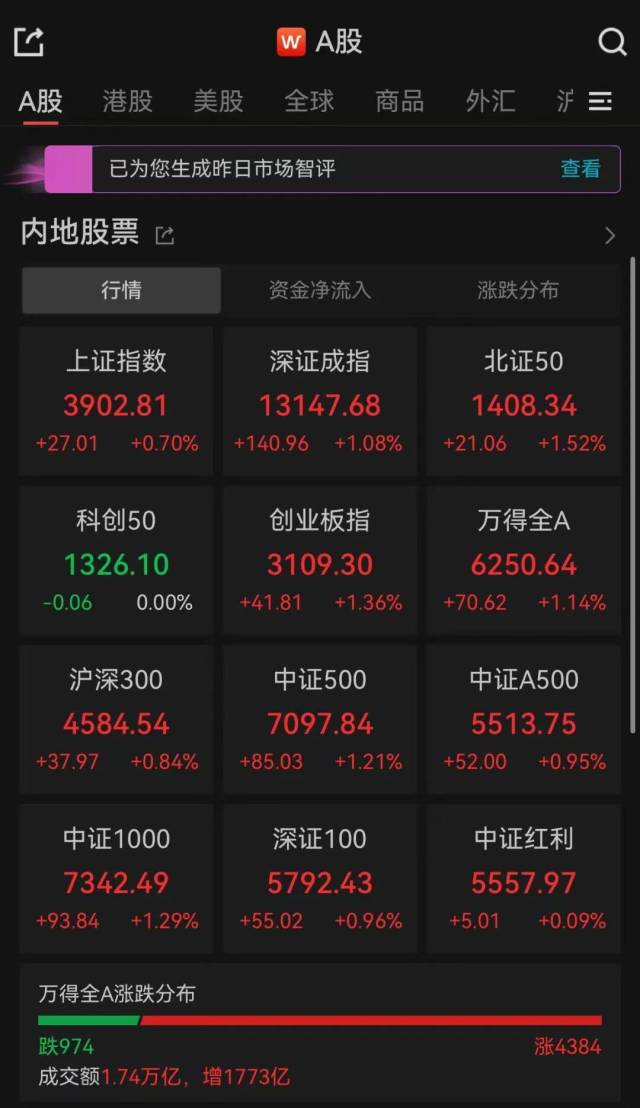Open the 沪深300 index card
Image resolution: width=640 pixels, height=1108 pixels.
click(x=116, y=719)
